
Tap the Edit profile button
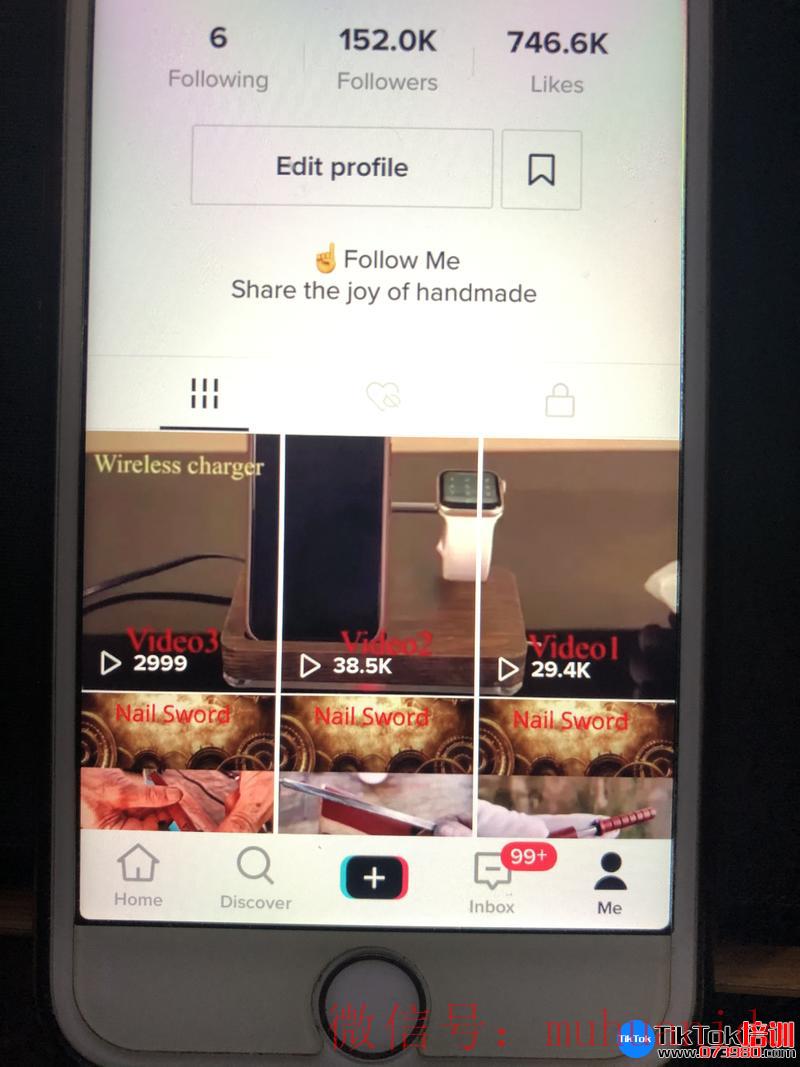click(342, 167)
